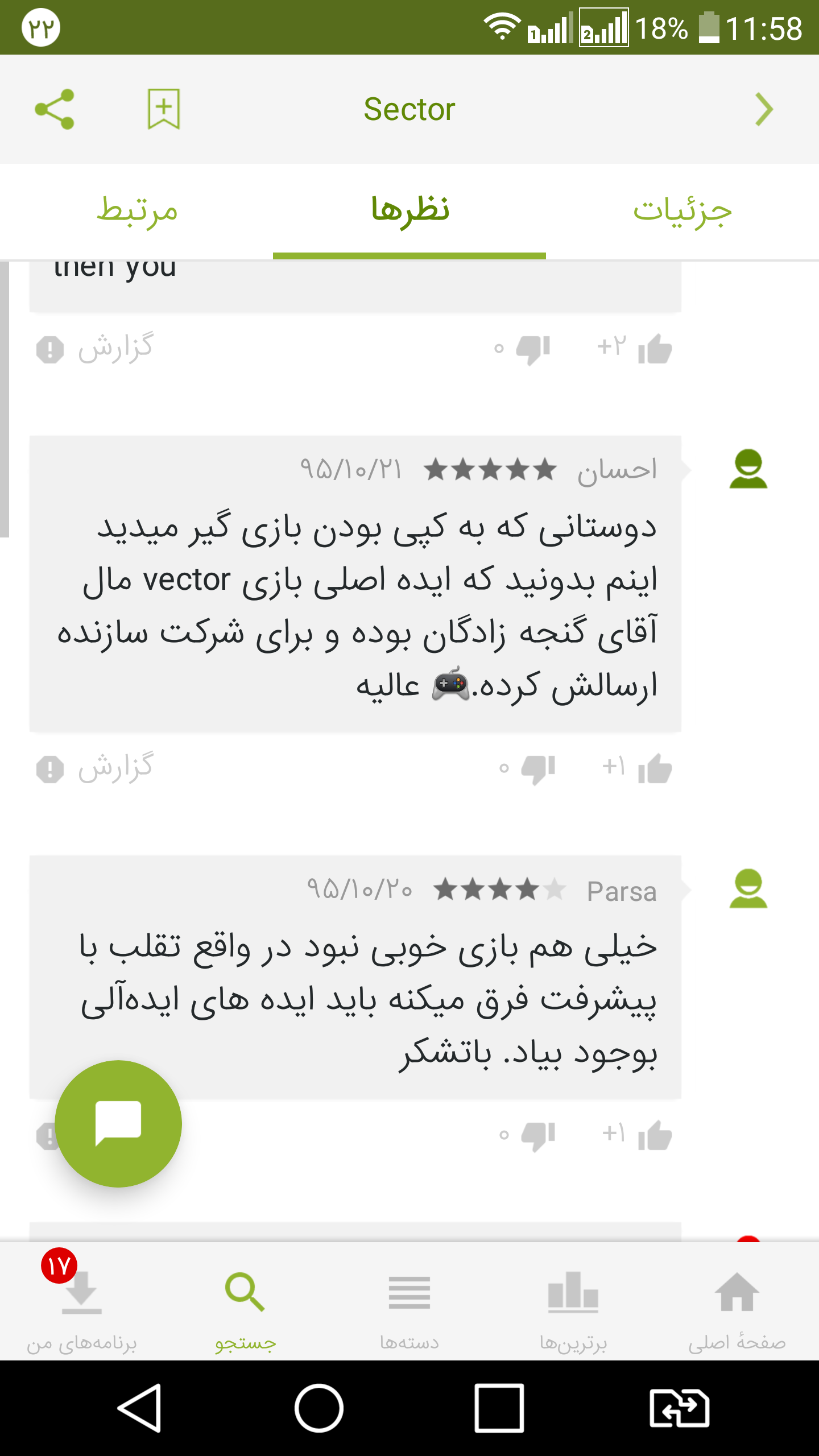This screenshot has width=819, height=1456.
Task: Bookmark the Sector app
Action: click(x=164, y=109)
